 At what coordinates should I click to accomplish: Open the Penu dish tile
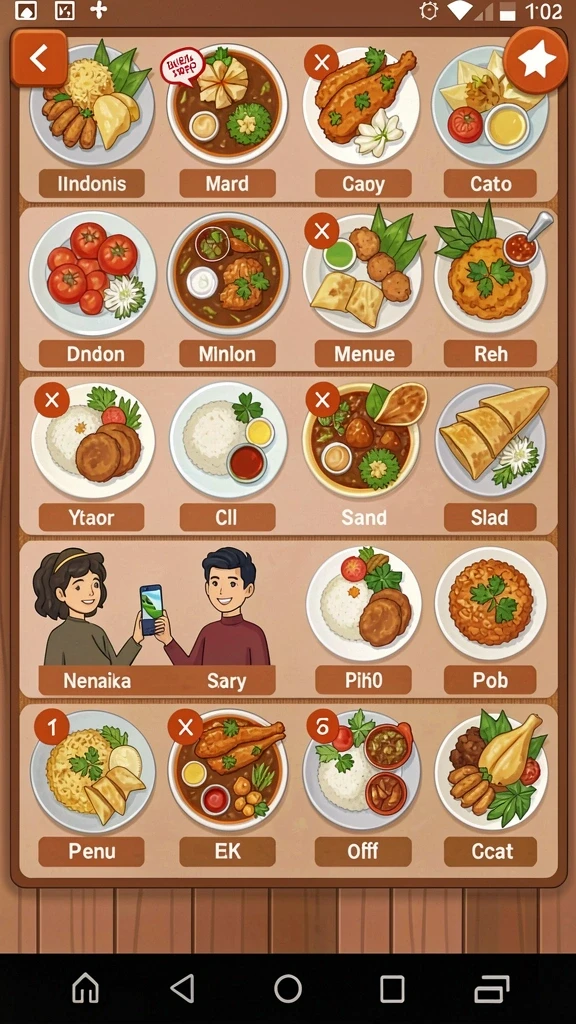click(x=92, y=788)
